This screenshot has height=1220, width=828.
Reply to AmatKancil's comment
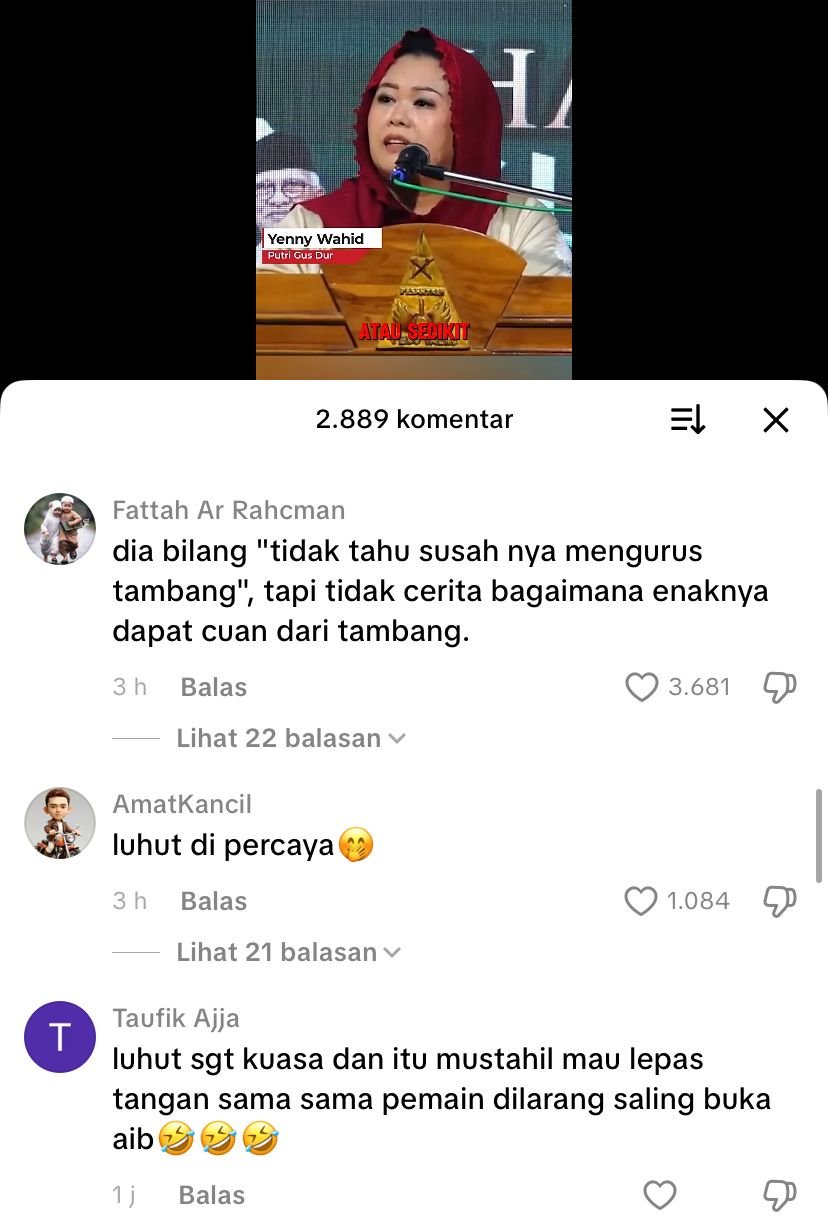213,902
